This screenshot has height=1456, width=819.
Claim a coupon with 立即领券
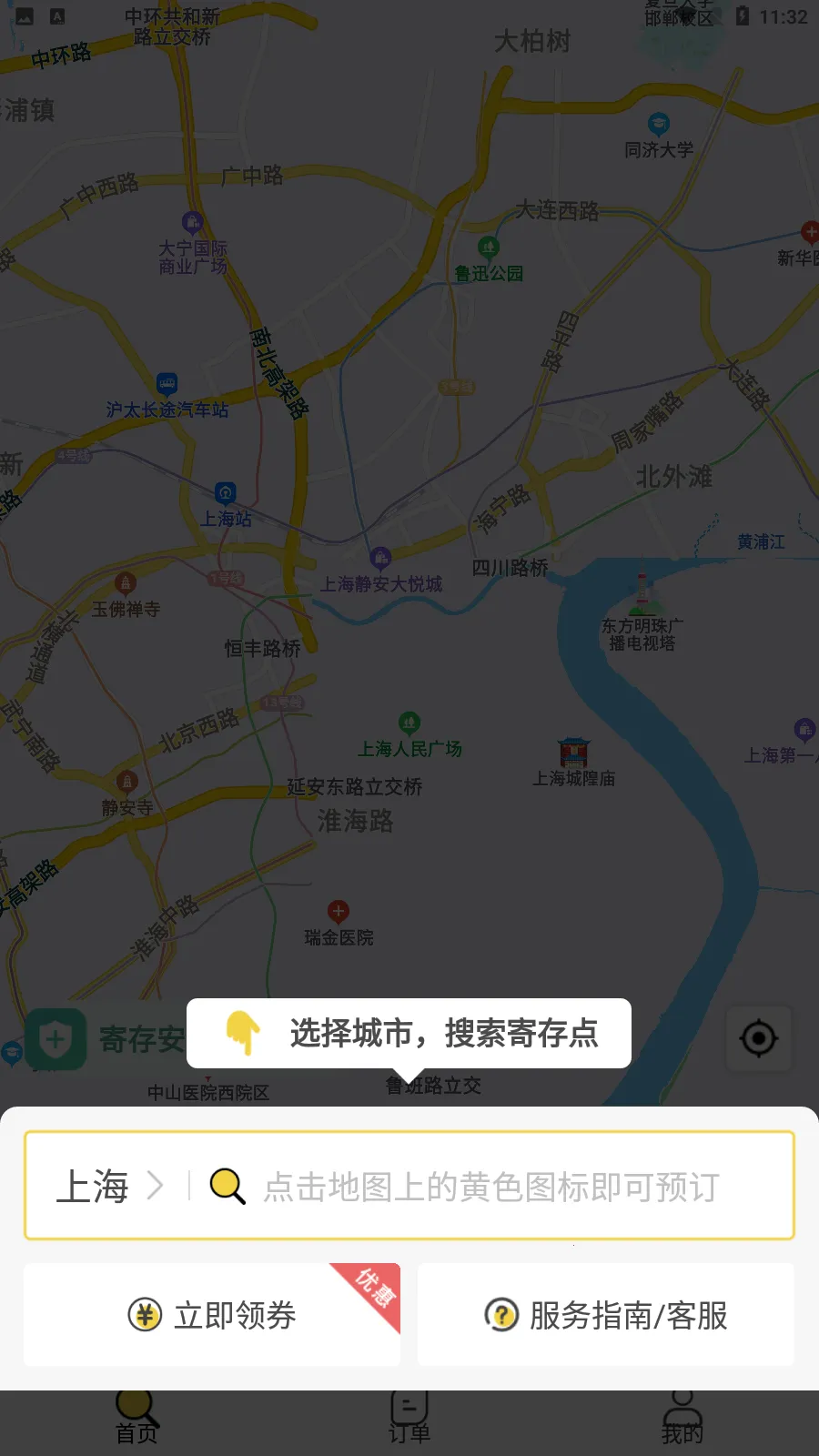click(x=212, y=1315)
